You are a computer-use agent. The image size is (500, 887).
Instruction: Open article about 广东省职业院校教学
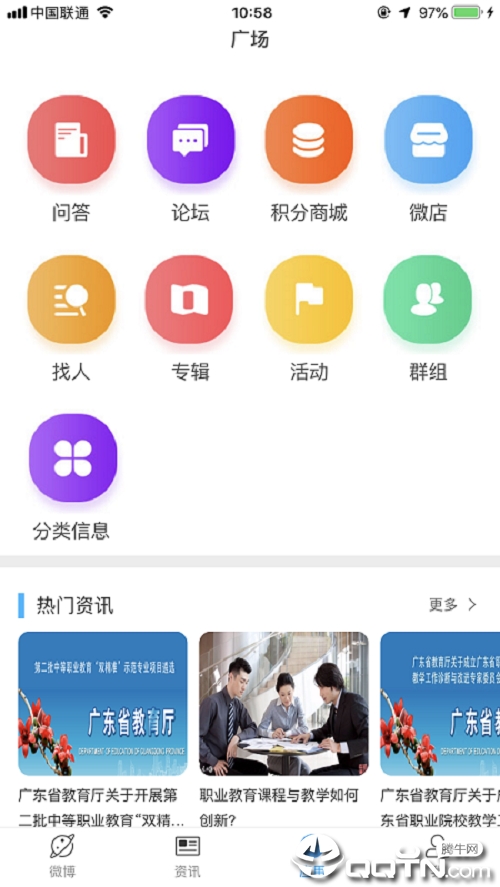point(440,730)
